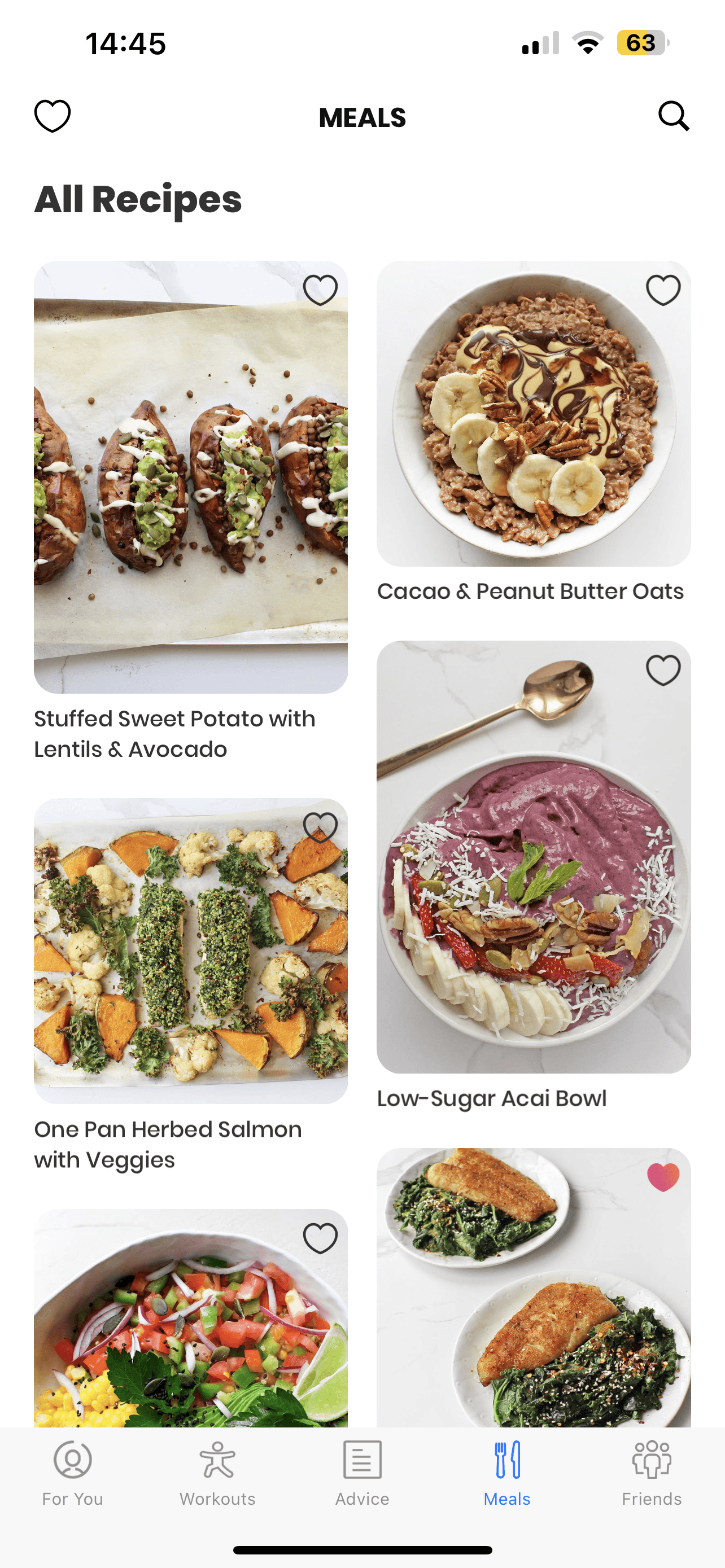
Task: Open recipe search
Action: [x=673, y=116]
